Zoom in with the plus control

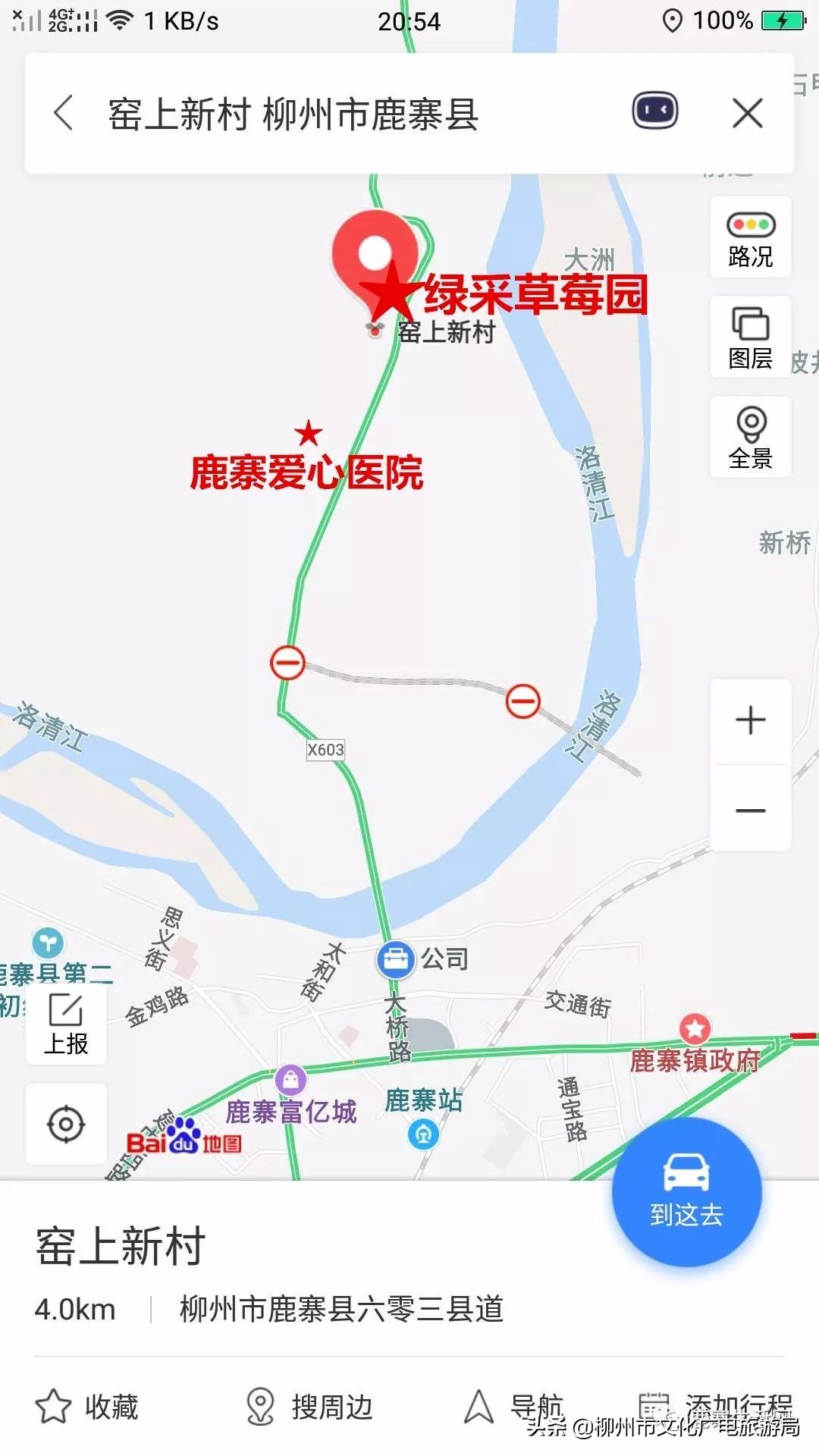tap(750, 720)
